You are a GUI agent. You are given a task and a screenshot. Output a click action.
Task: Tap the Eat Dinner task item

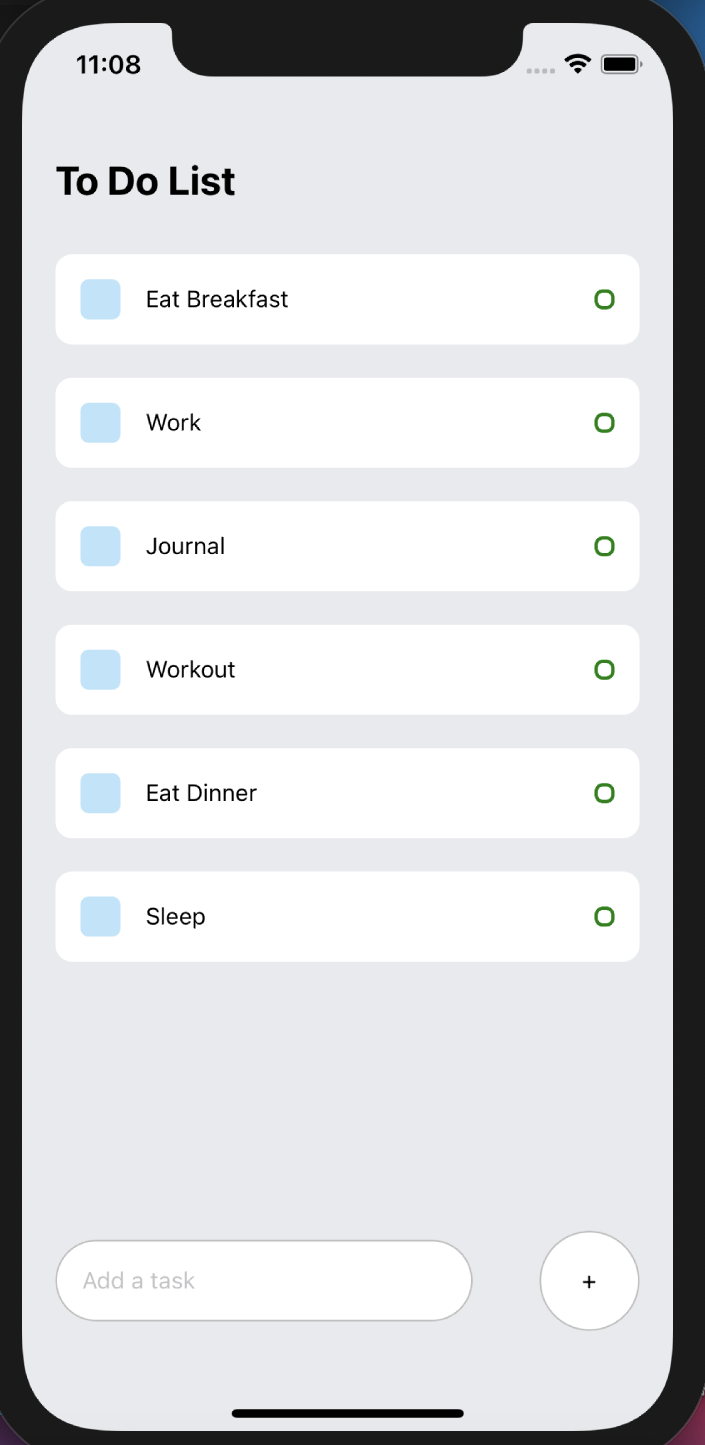(346, 793)
